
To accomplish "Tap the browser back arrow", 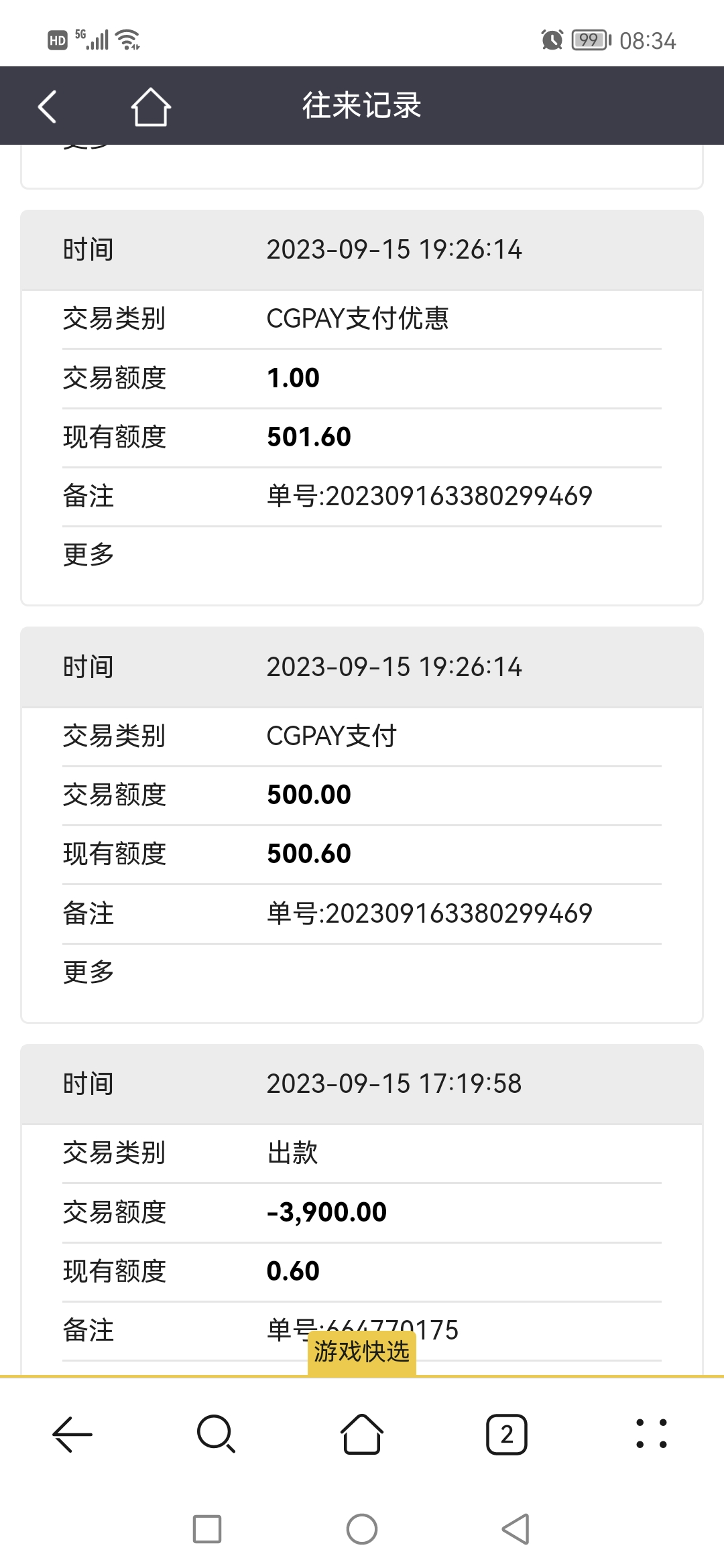I will click(x=72, y=1434).
